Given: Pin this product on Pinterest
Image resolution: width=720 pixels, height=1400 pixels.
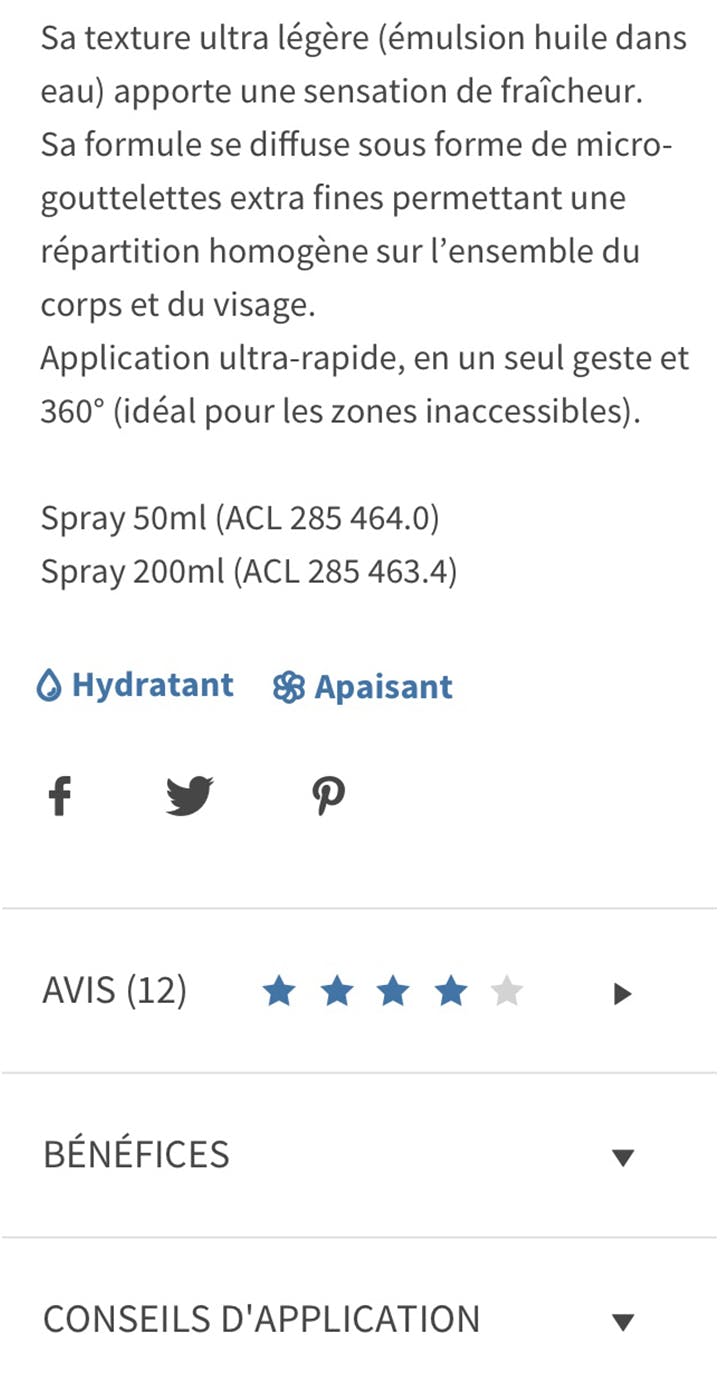Looking at the screenshot, I should point(328,797).
